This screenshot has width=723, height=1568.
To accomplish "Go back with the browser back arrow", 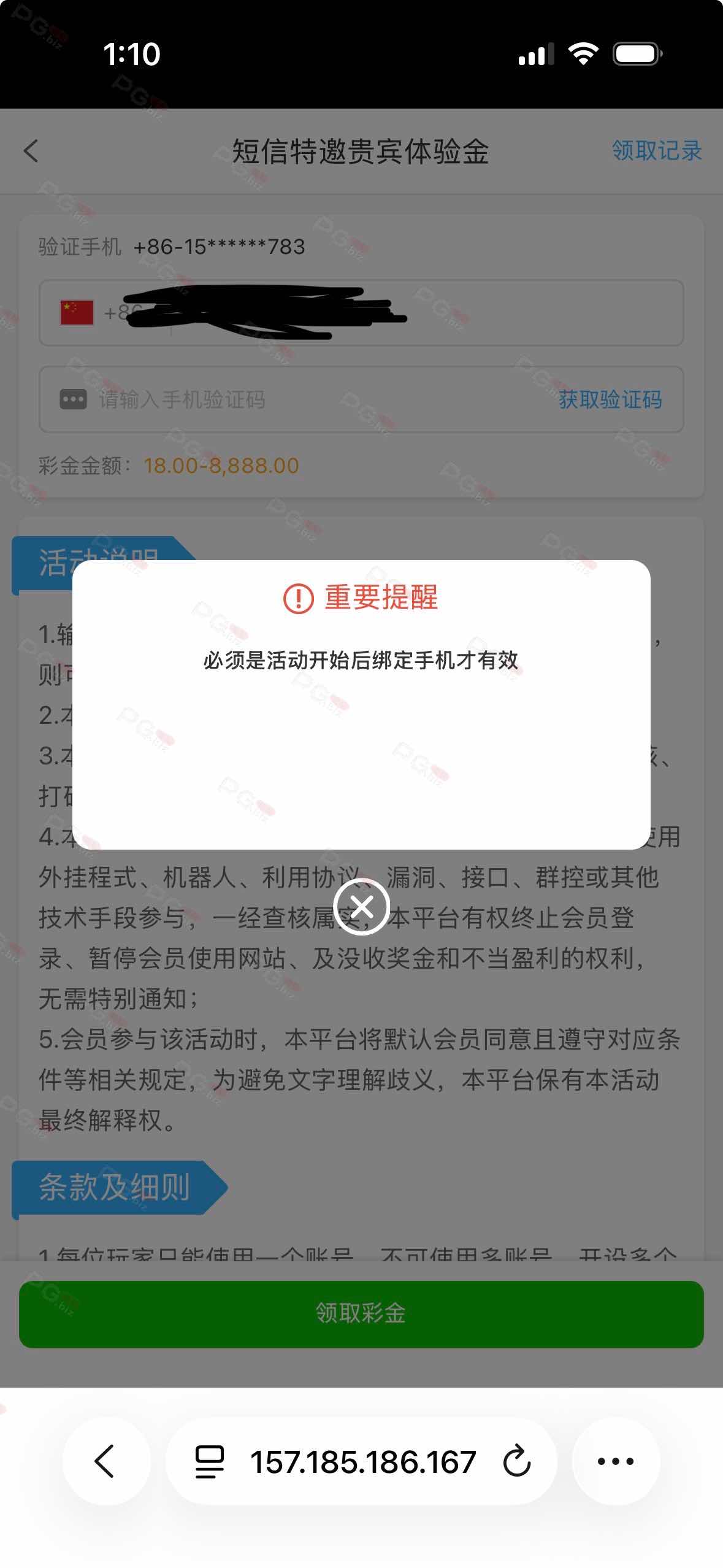I will (105, 1461).
